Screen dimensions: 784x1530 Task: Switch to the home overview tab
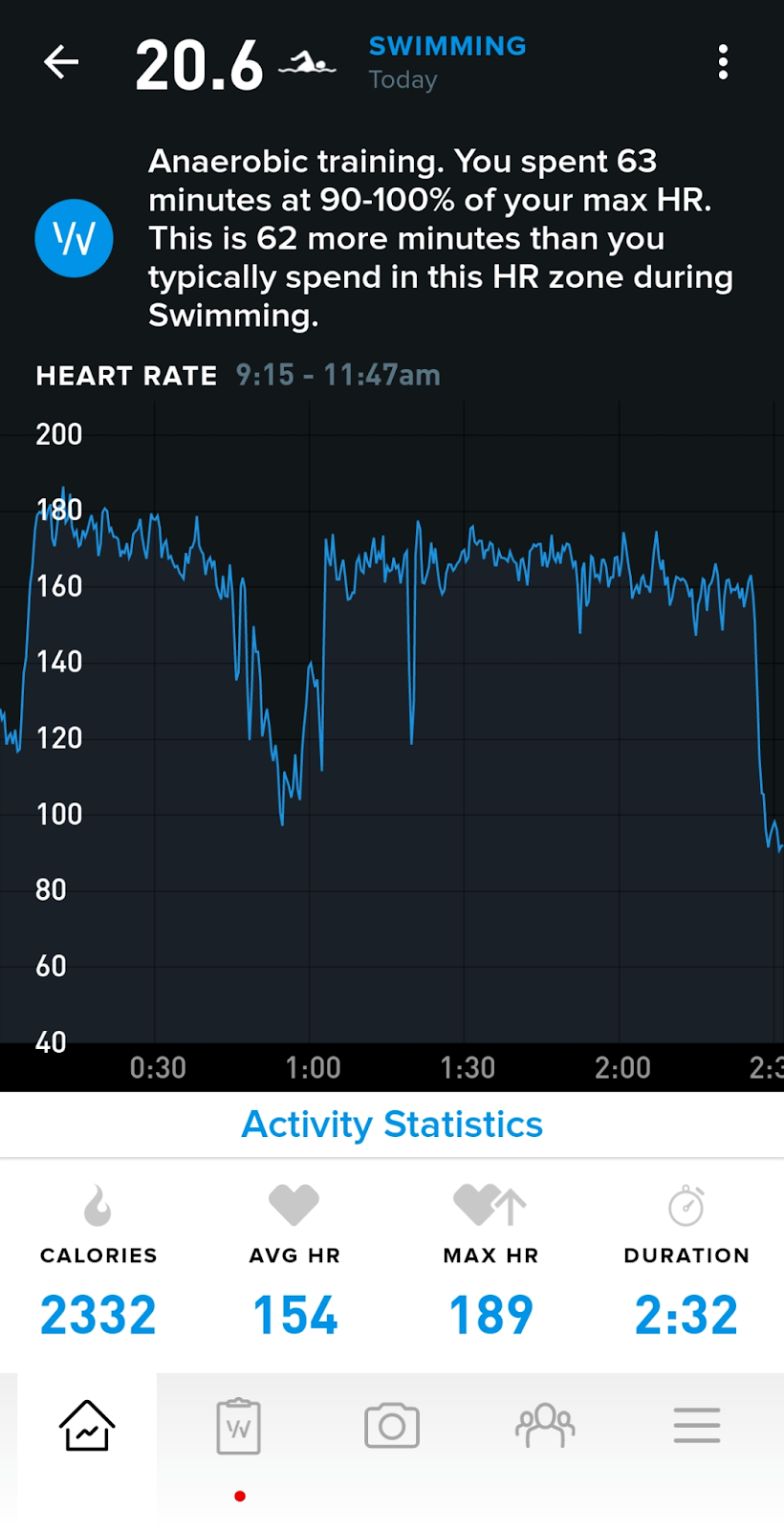point(87,1426)
